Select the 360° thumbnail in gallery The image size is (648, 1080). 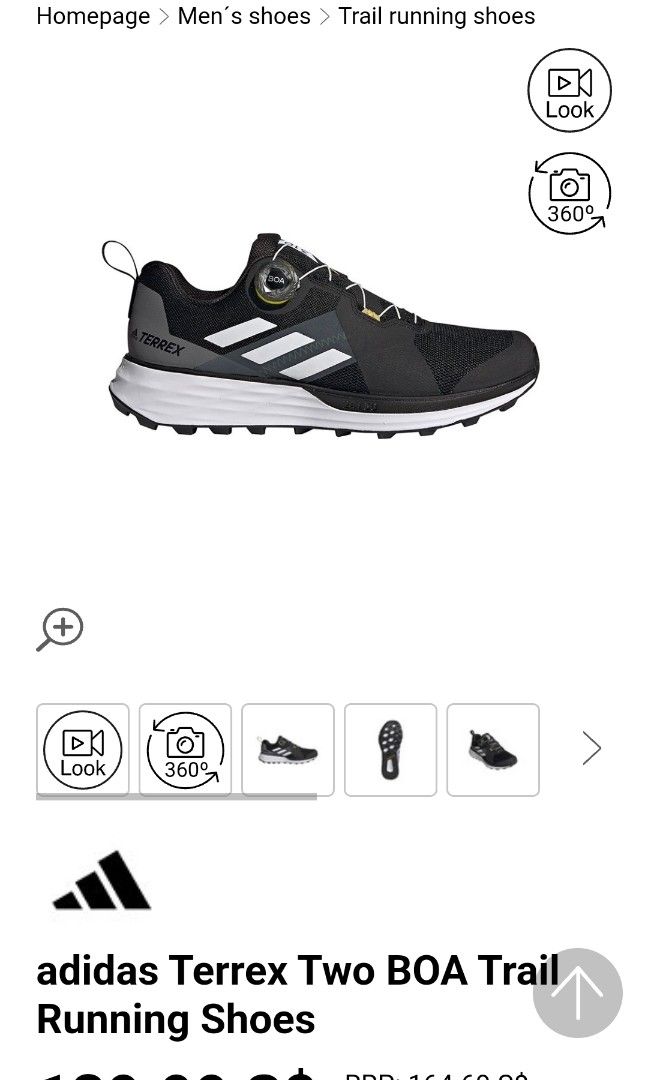pyautogui.click(x=185, y=750)
